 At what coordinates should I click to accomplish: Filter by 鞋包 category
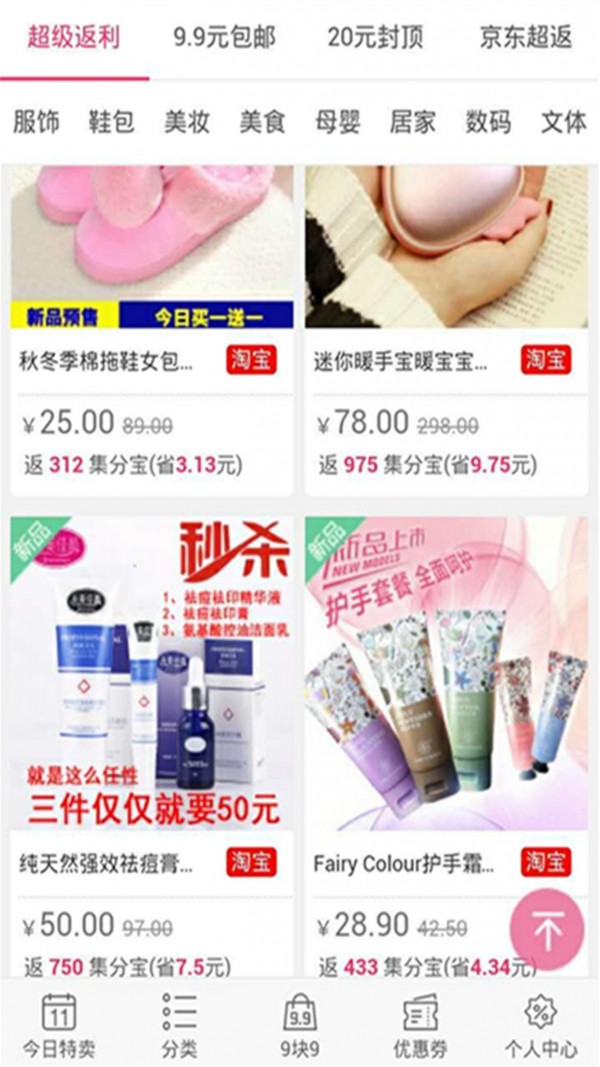tap(112, 122)
